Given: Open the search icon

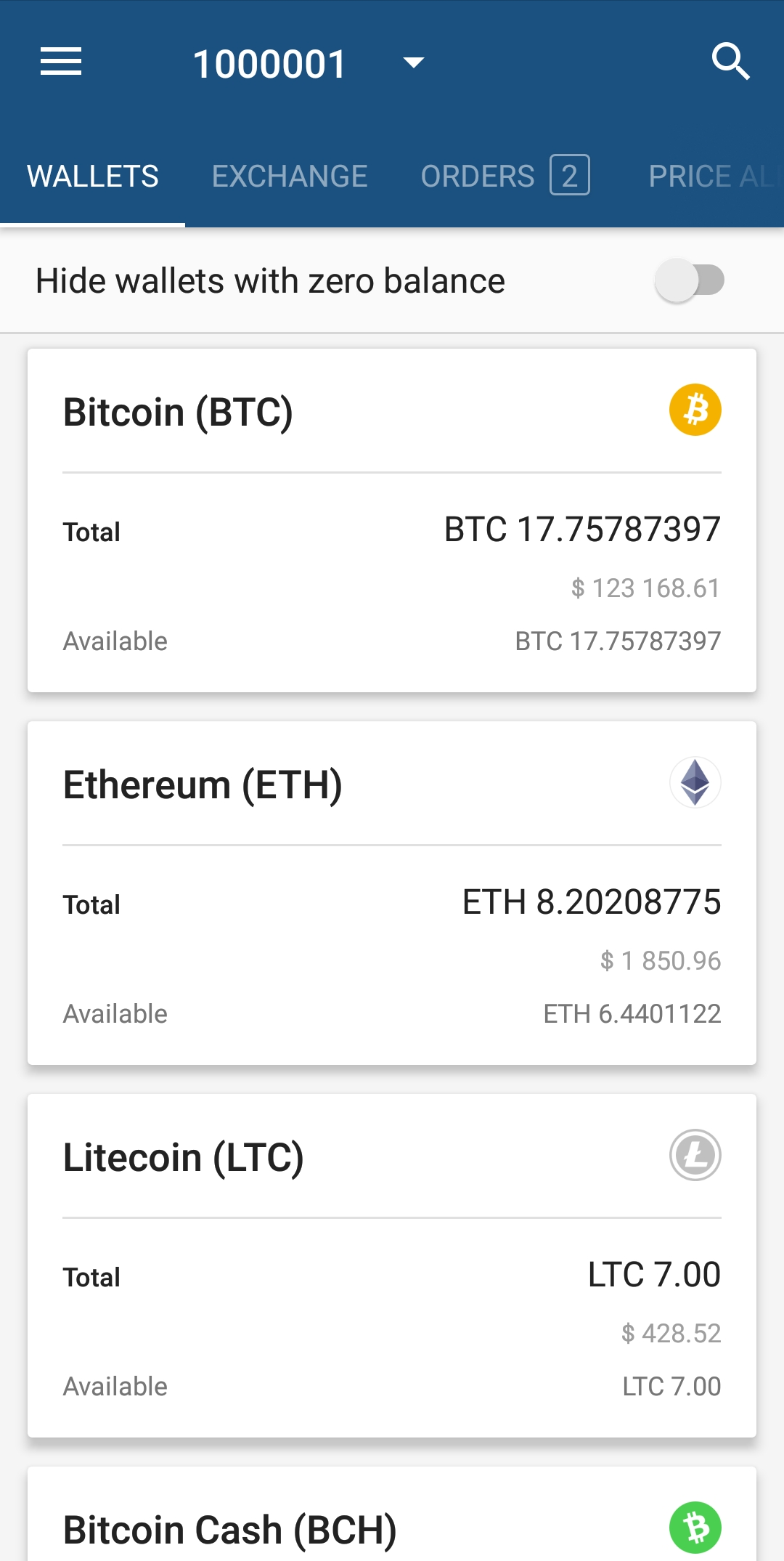Looking at the screenshot, I should coord(730,62).
